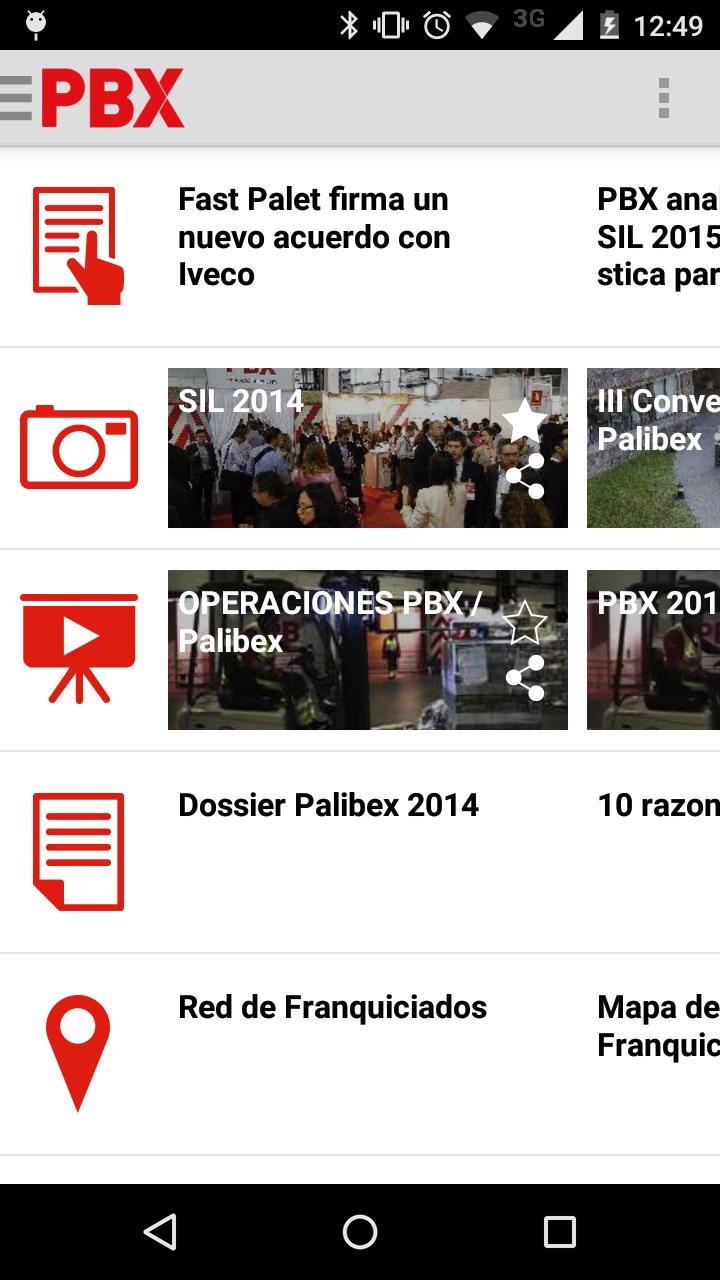
Task: Open the navigation drawer menu
Action: 14,97
